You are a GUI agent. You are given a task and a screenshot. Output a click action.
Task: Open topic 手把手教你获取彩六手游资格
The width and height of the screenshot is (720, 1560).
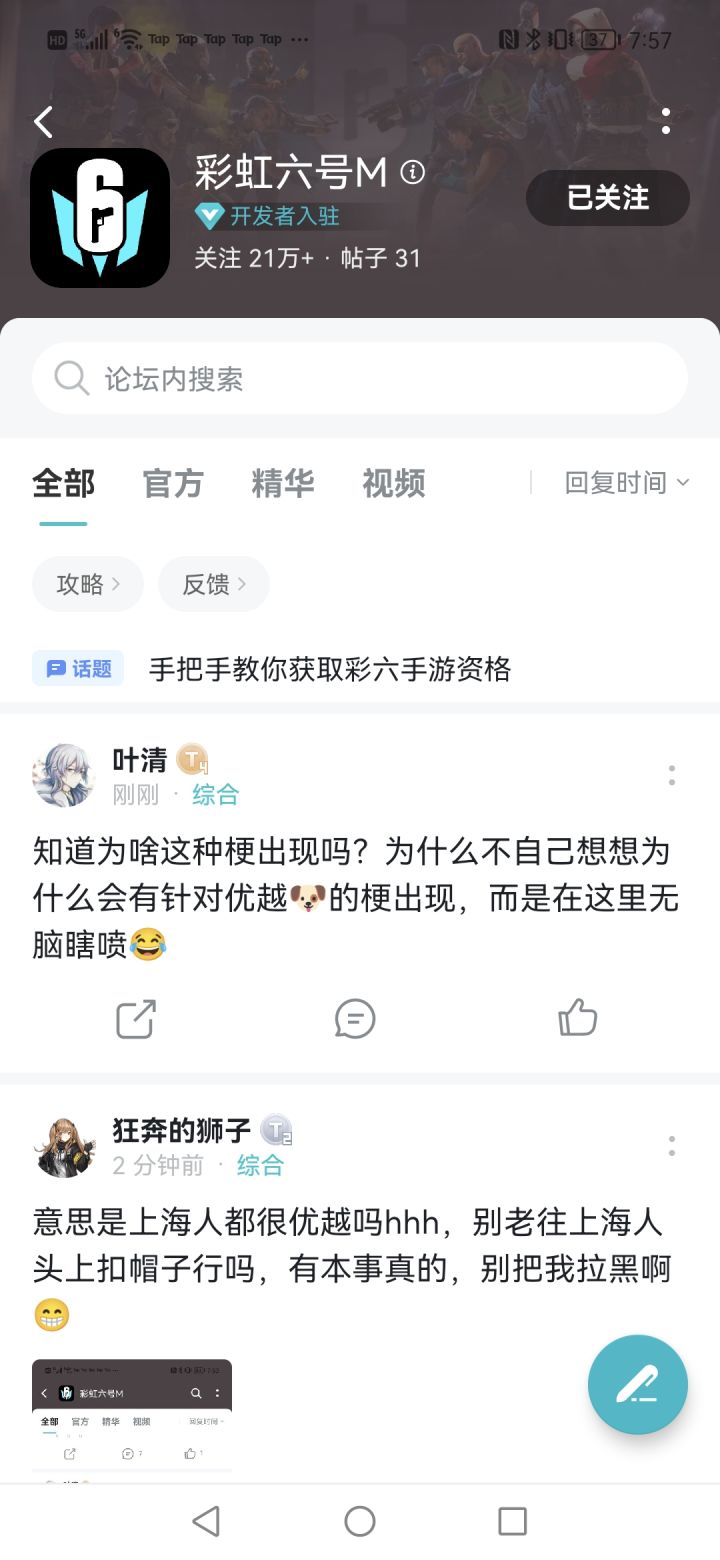coord(329,669)
